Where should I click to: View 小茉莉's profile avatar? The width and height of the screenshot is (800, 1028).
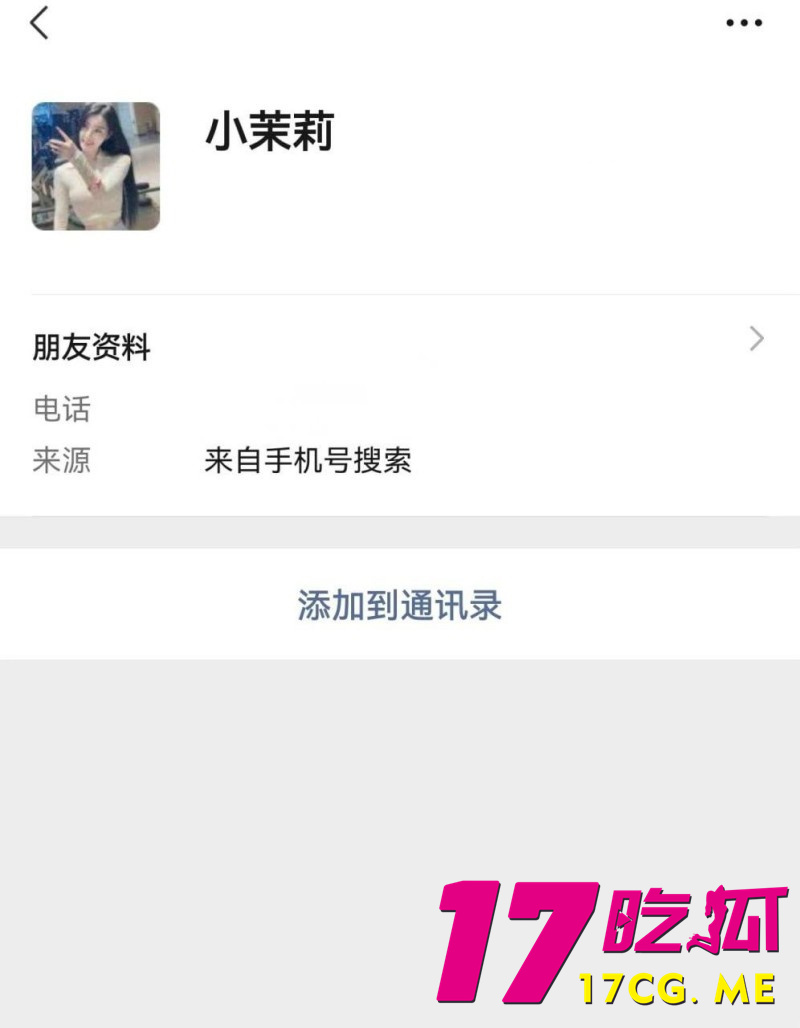[x=96, y=166]
